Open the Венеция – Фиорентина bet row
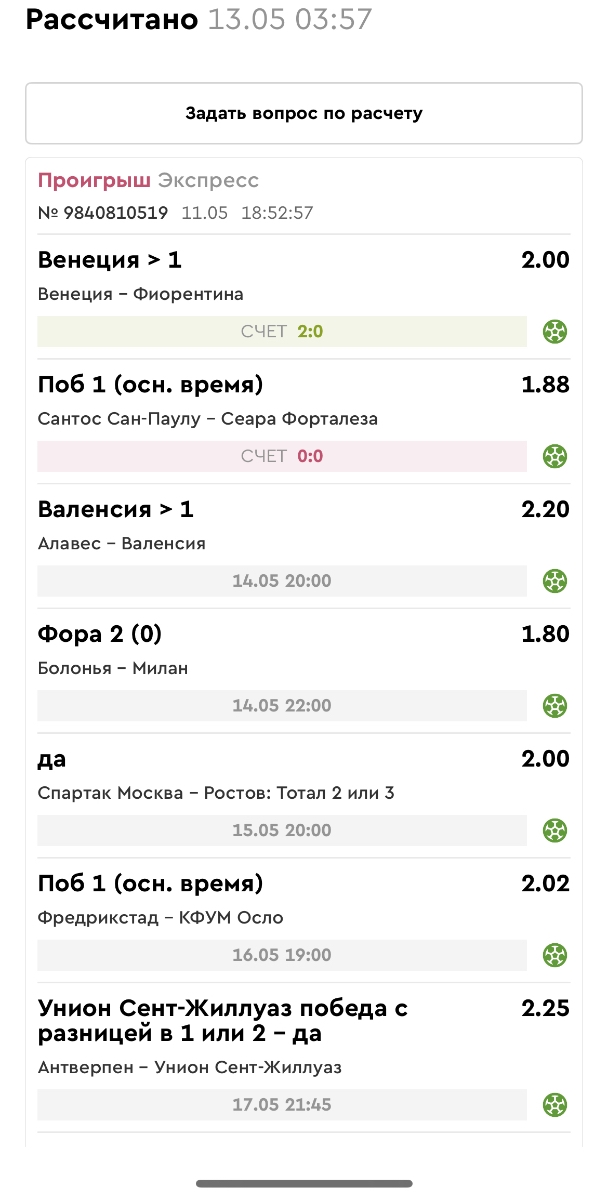The image size is (608, 1200). click(x=303, y=294)
